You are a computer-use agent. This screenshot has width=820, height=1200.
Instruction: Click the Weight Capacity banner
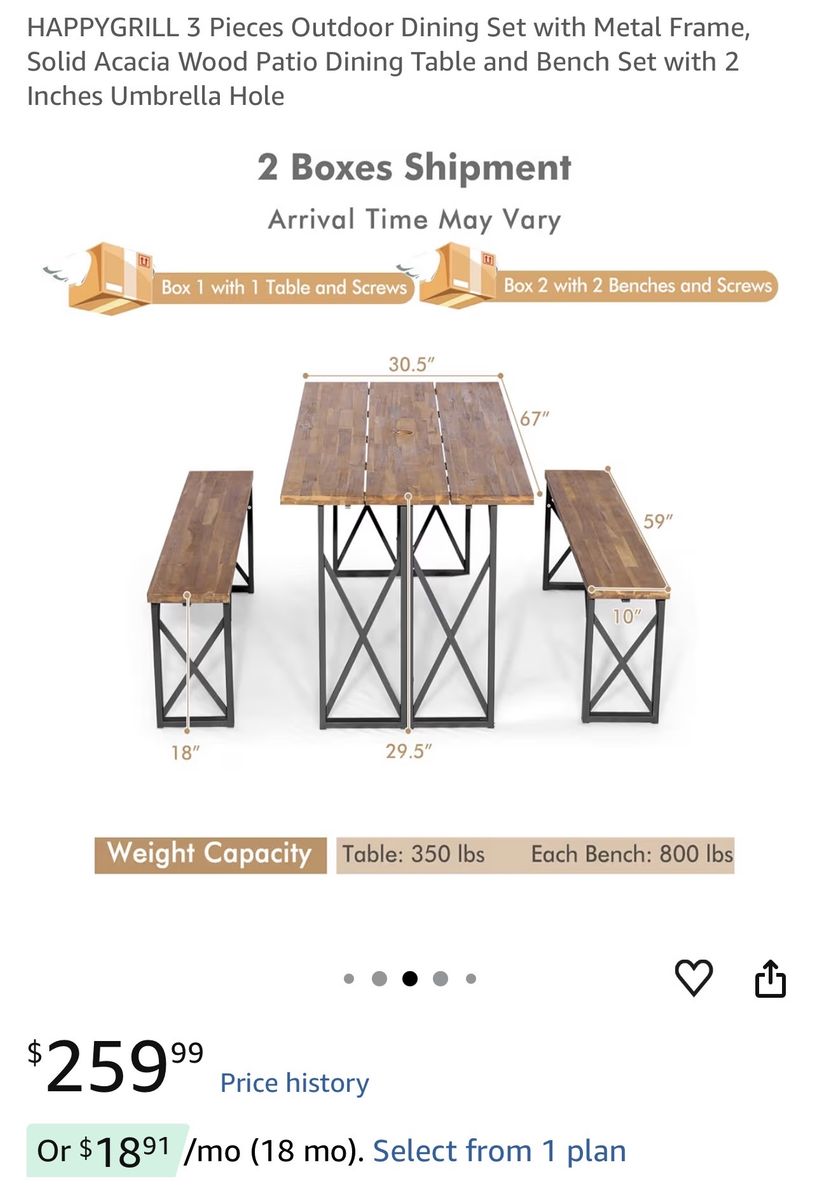(212, 854)
